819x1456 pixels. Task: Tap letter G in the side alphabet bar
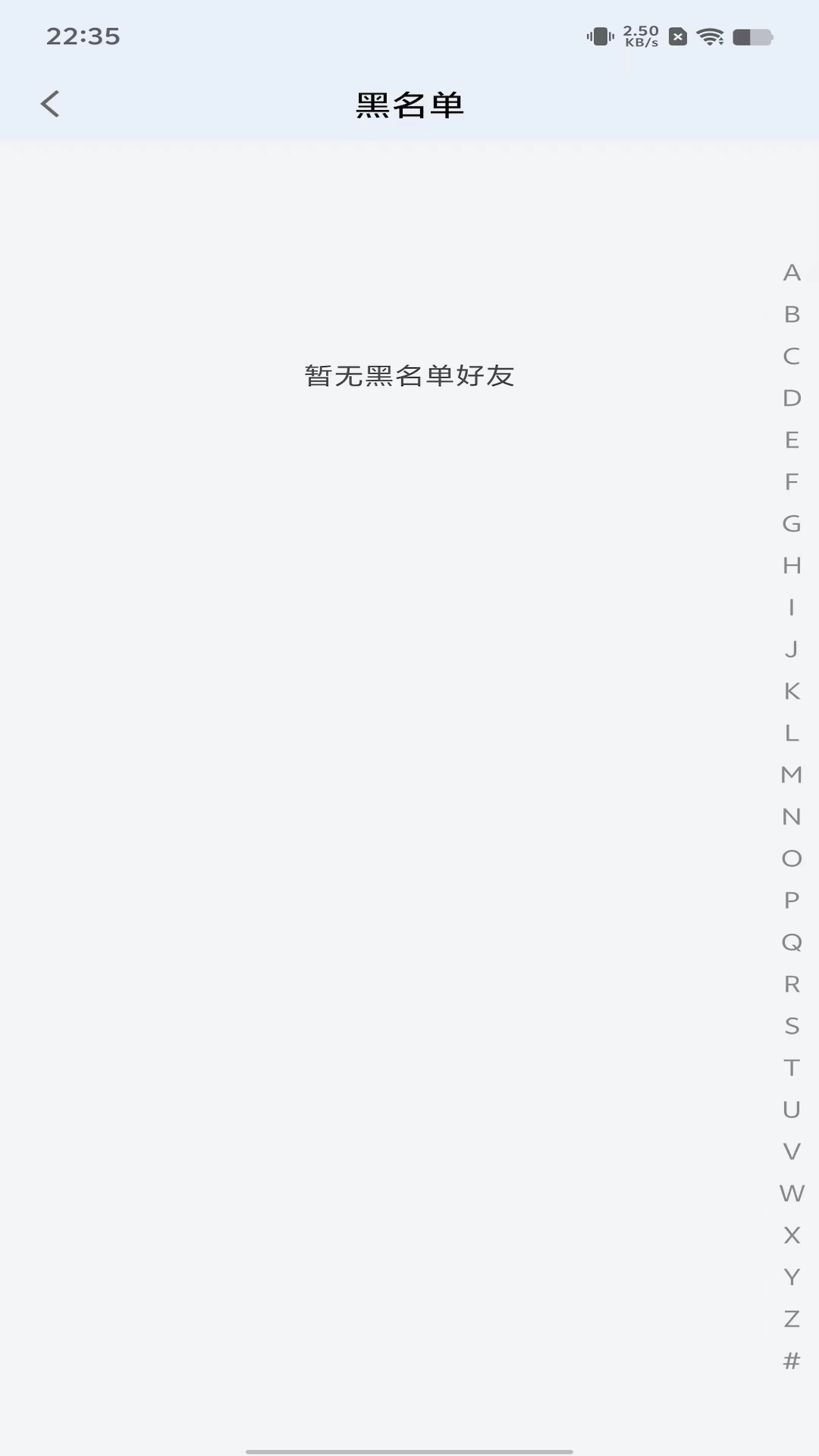pos(792,525)
